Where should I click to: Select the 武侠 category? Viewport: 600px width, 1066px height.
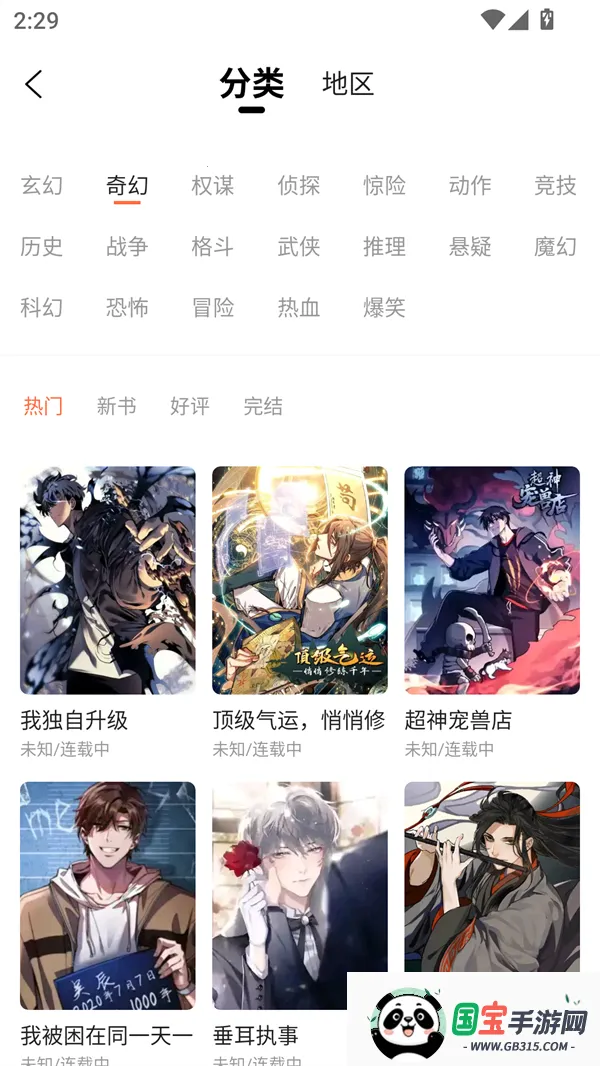click(299, 246)
